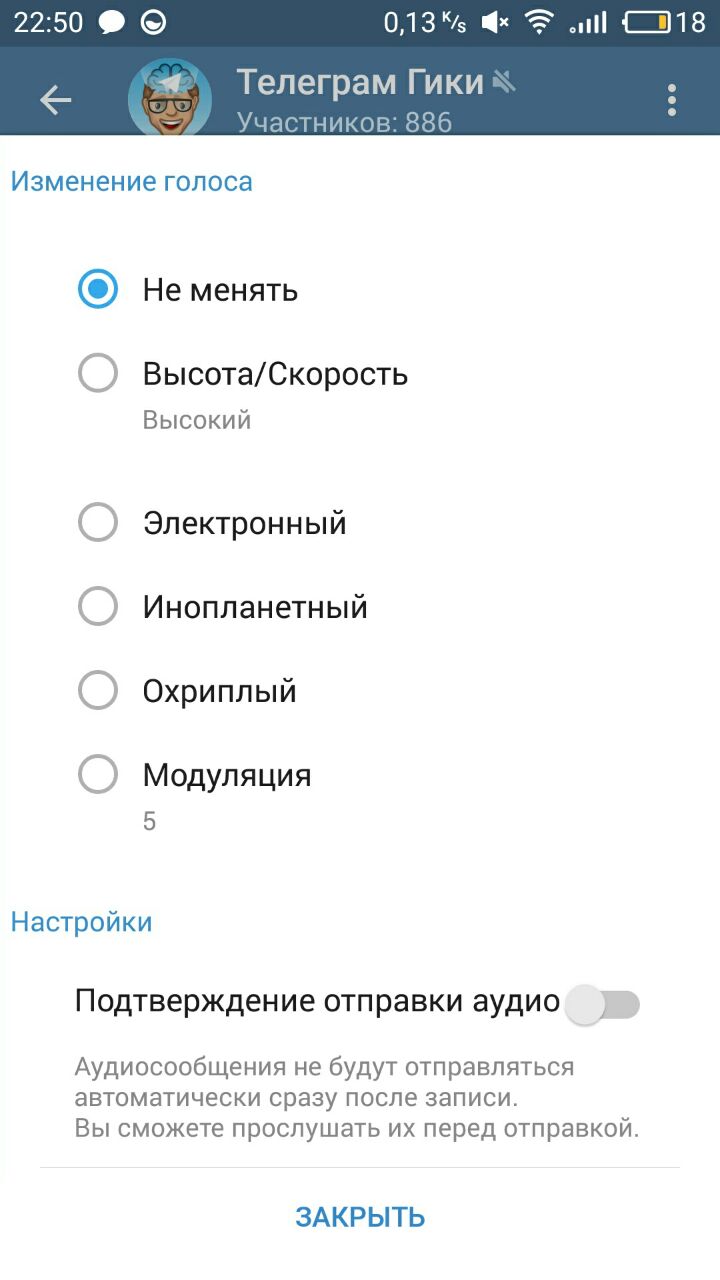Tap ЗАКРЫТЬ to close the dialog
The width and height of the screenshot is (720, 1280).
pyautogui.click(x=360, y=1216)
